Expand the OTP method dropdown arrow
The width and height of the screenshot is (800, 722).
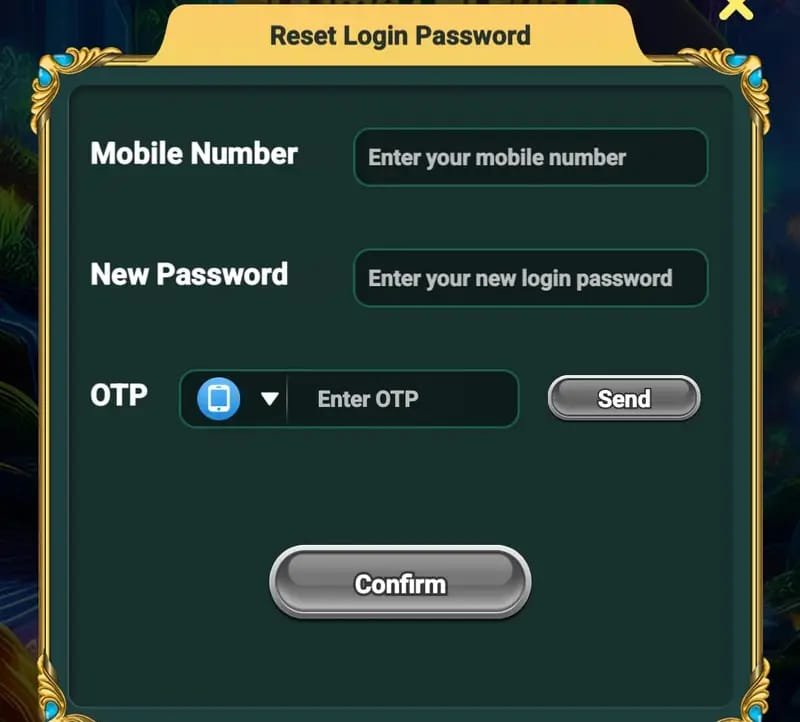point(269,399)
